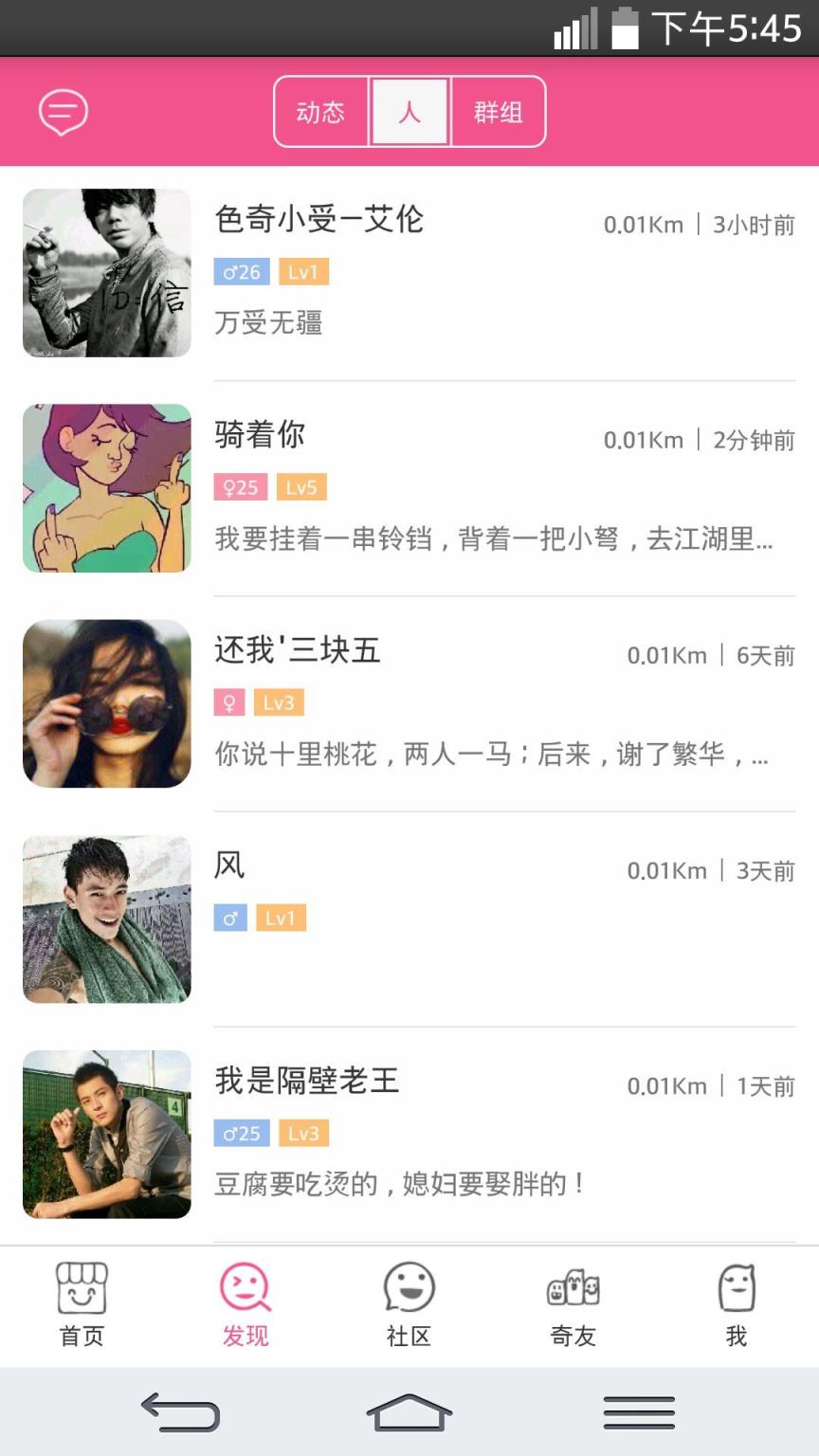The image size is (819, 1456).
Task: Tap the ♀25 gender badge of 骑着你
Action: (242, 487)
